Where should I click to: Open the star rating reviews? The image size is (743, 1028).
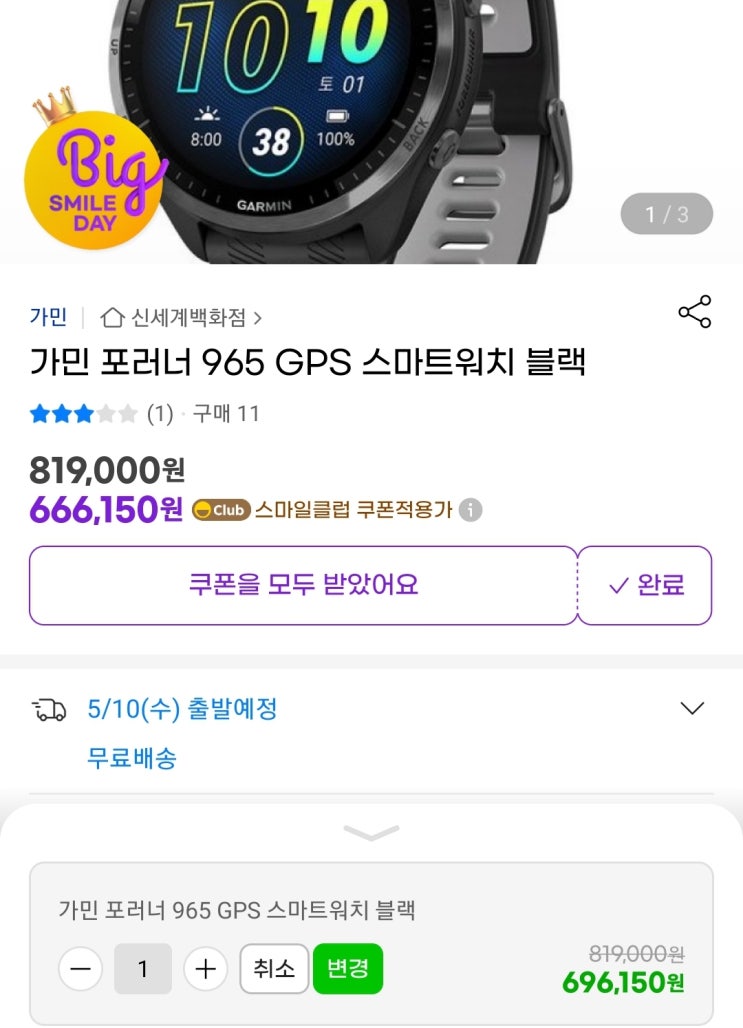[x=83, y=414]
